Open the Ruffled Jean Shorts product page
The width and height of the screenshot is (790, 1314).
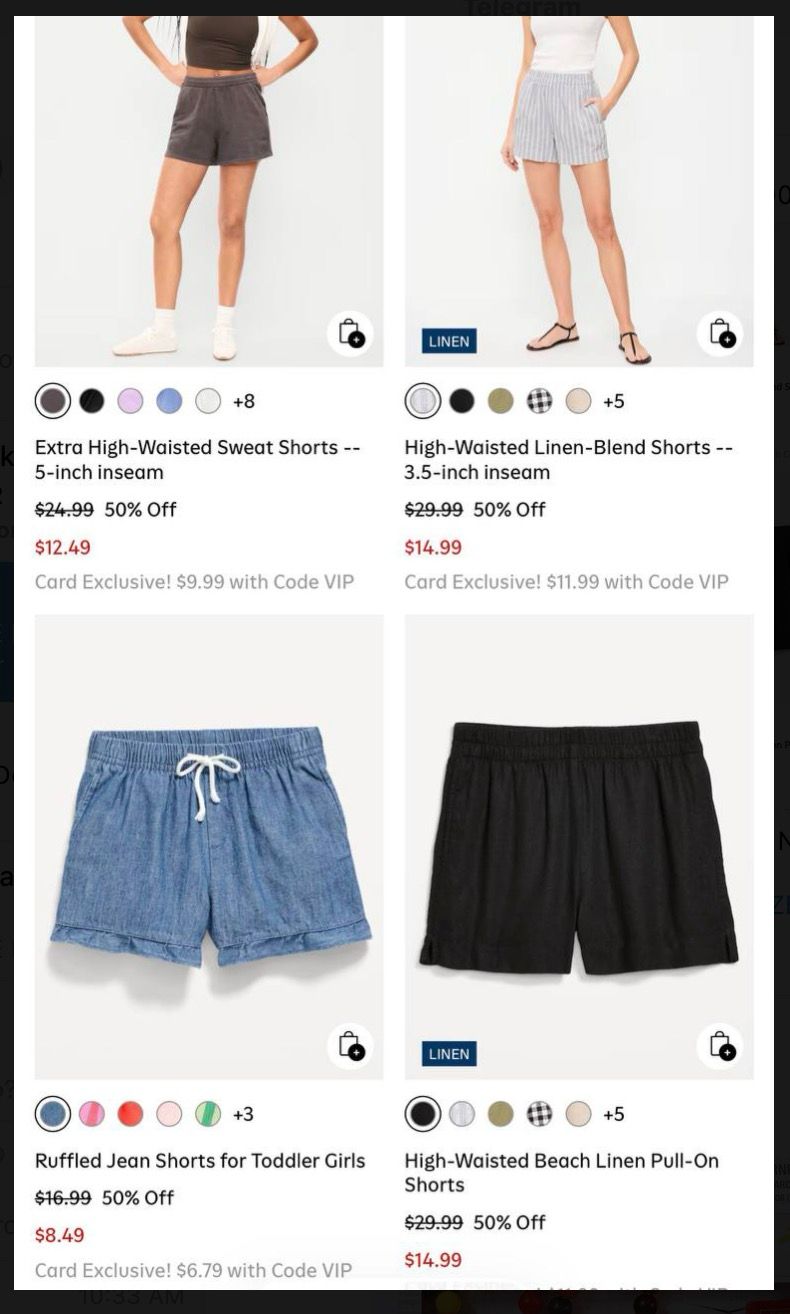coord(200,1161)
